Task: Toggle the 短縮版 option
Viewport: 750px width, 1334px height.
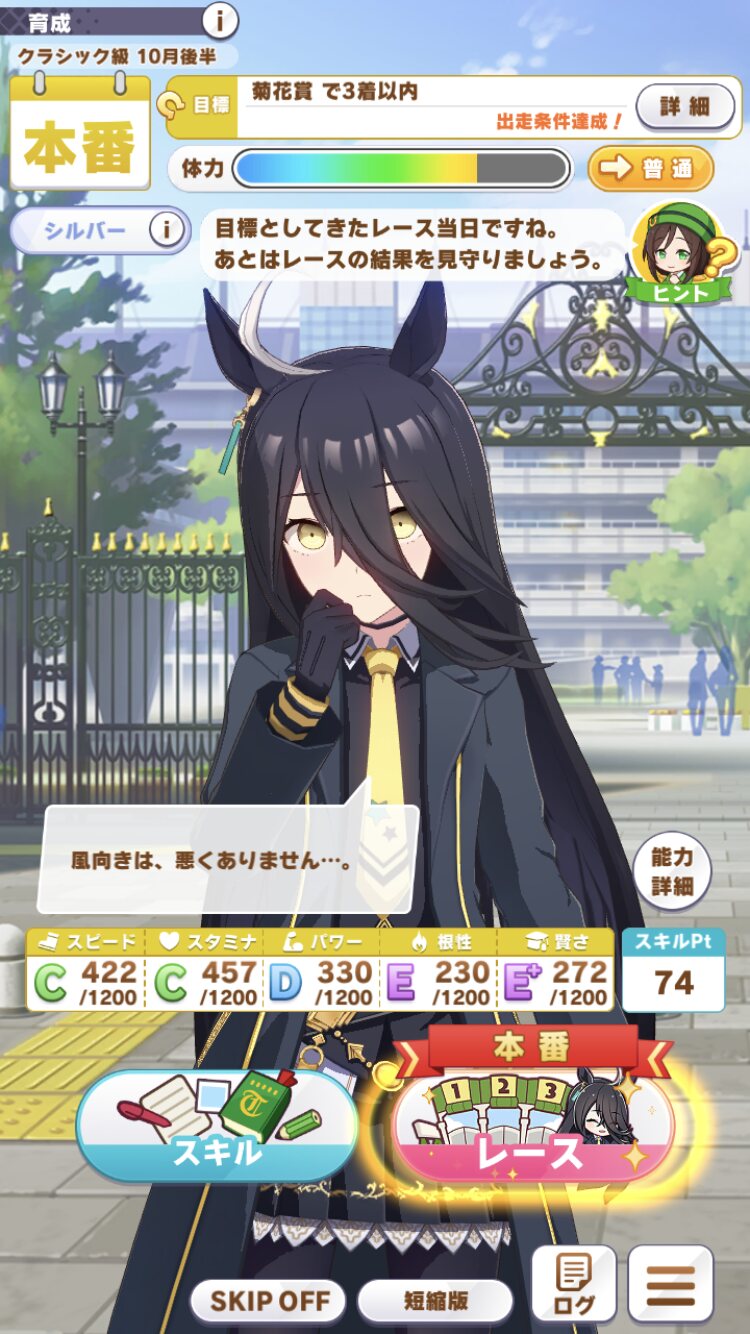Action: (x=435, y=1301)
